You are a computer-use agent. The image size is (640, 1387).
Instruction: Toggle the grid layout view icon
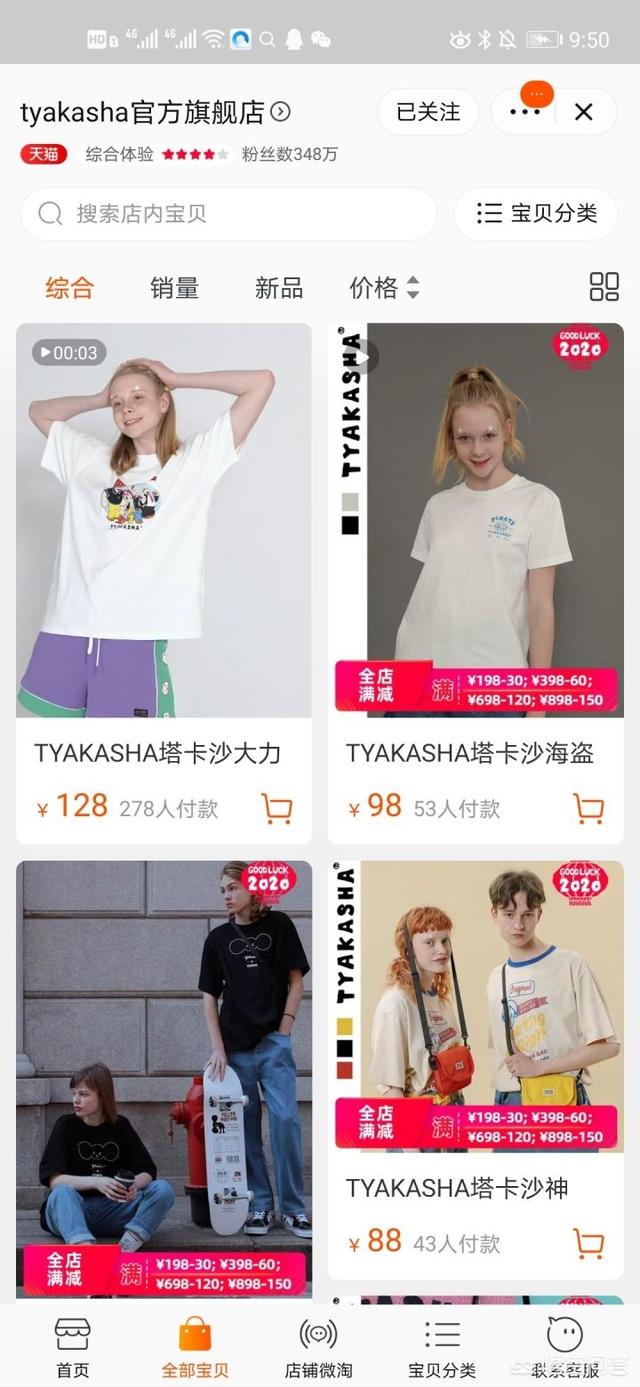pos(604,287)
